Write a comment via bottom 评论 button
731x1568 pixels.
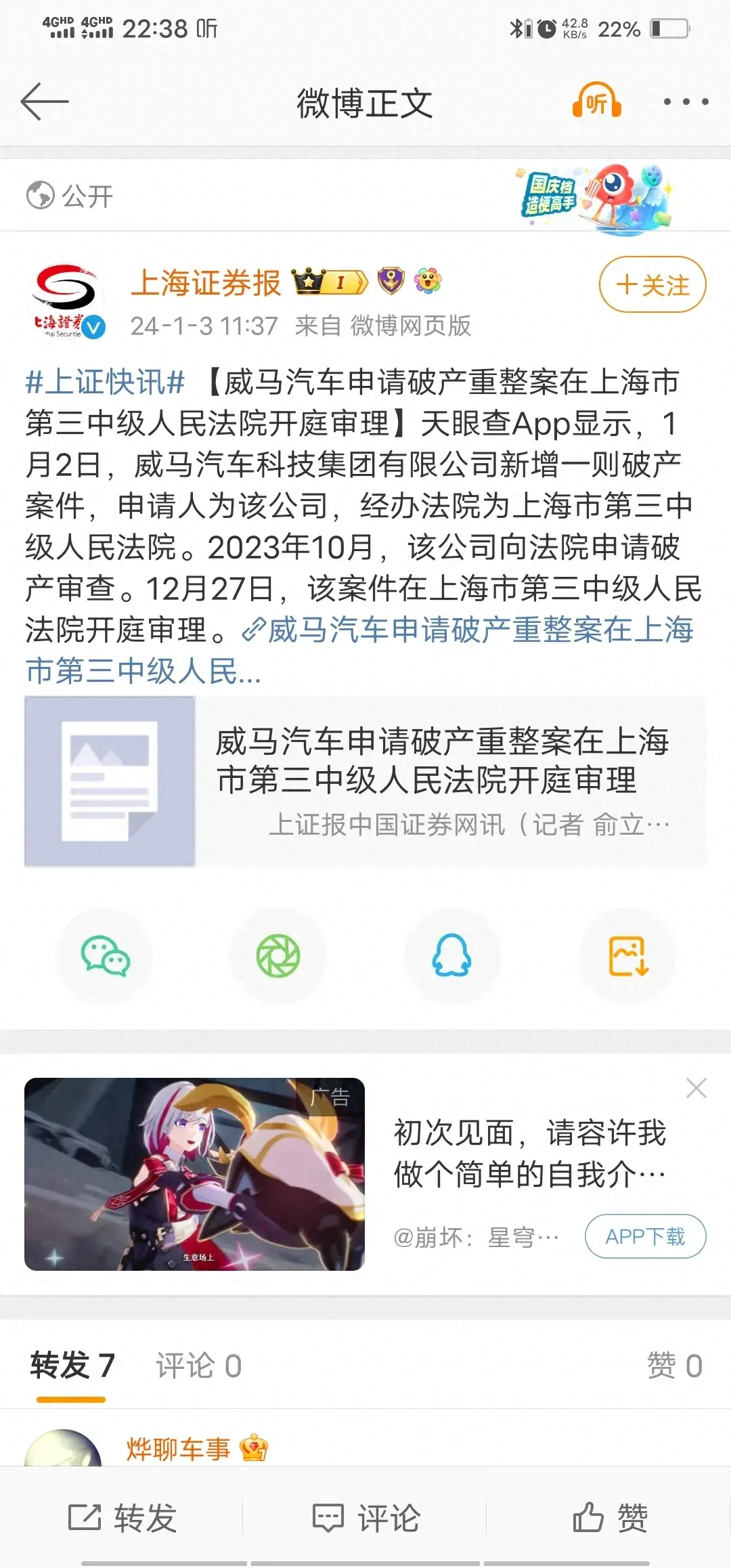coord(365,1517)
